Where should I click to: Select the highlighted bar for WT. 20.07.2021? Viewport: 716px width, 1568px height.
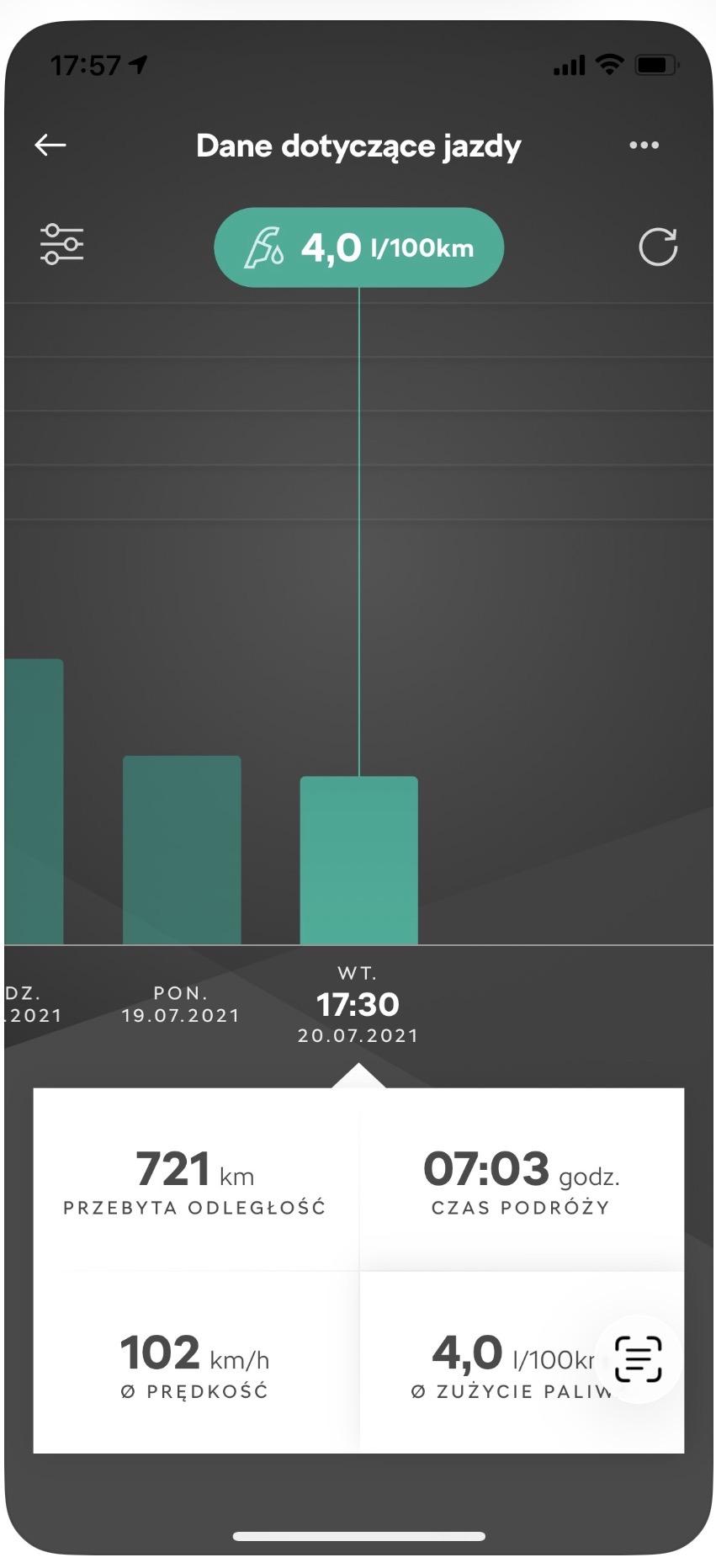coord(359,859)
